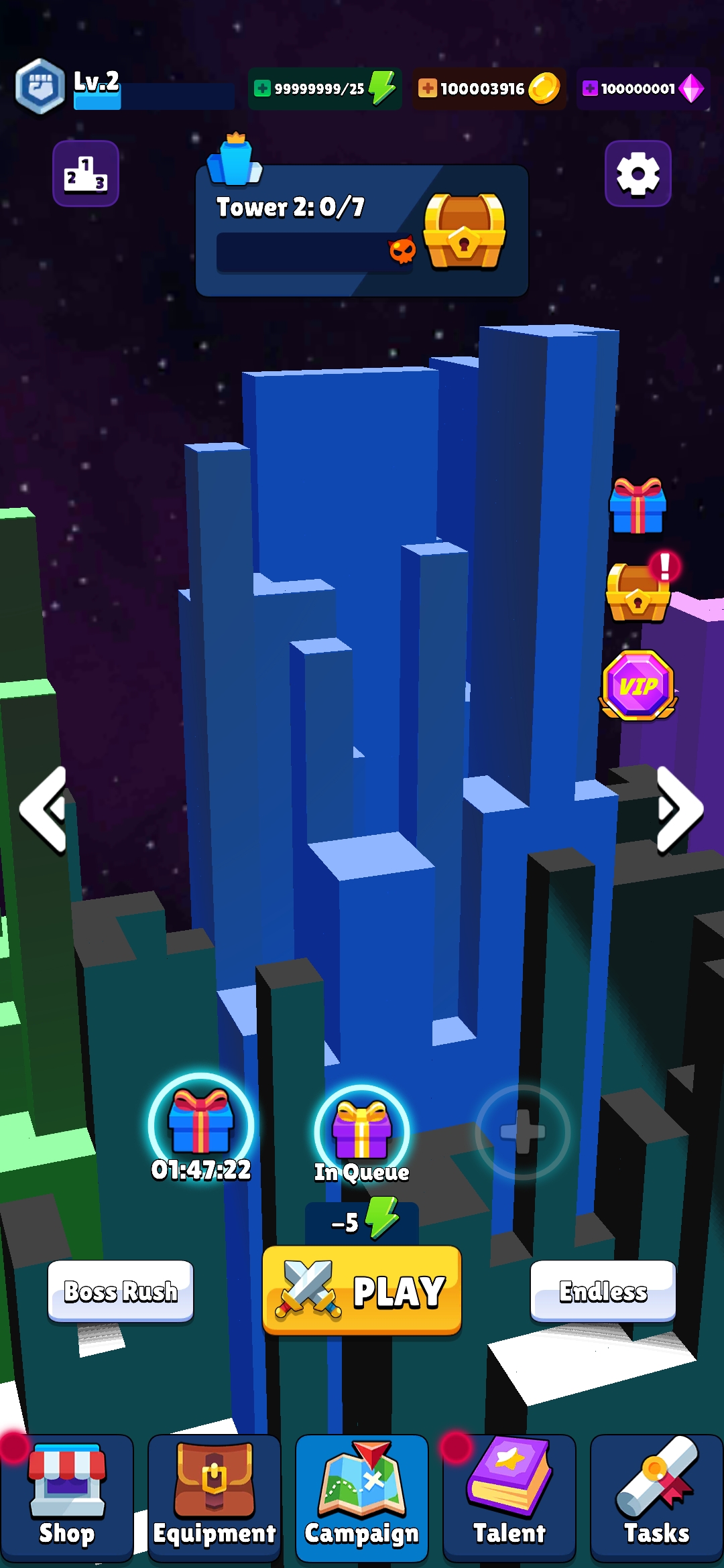This screenshot has width=724, height=1568.
Task: Open the leaderboard rankings icon
Action: click(86, 174)
